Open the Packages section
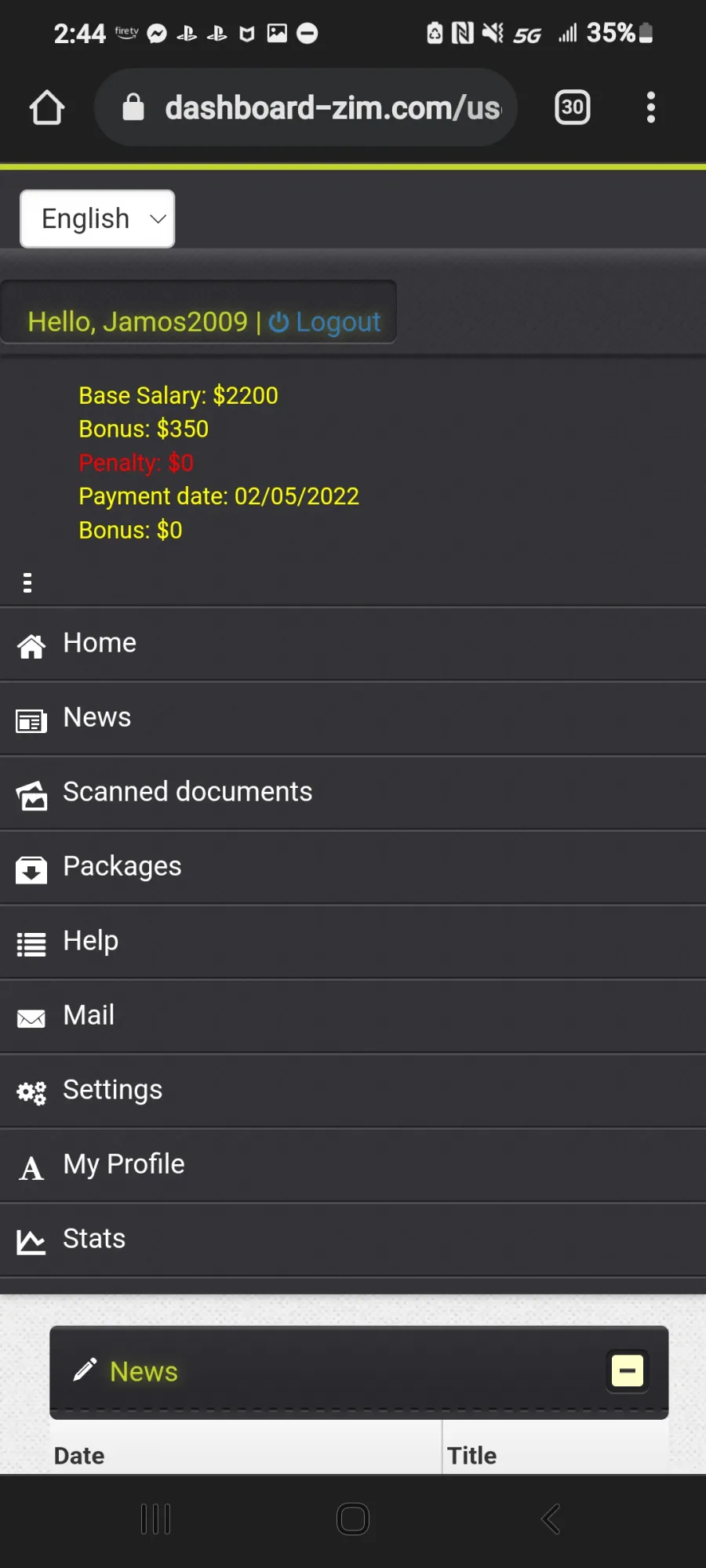 point(353,867)
